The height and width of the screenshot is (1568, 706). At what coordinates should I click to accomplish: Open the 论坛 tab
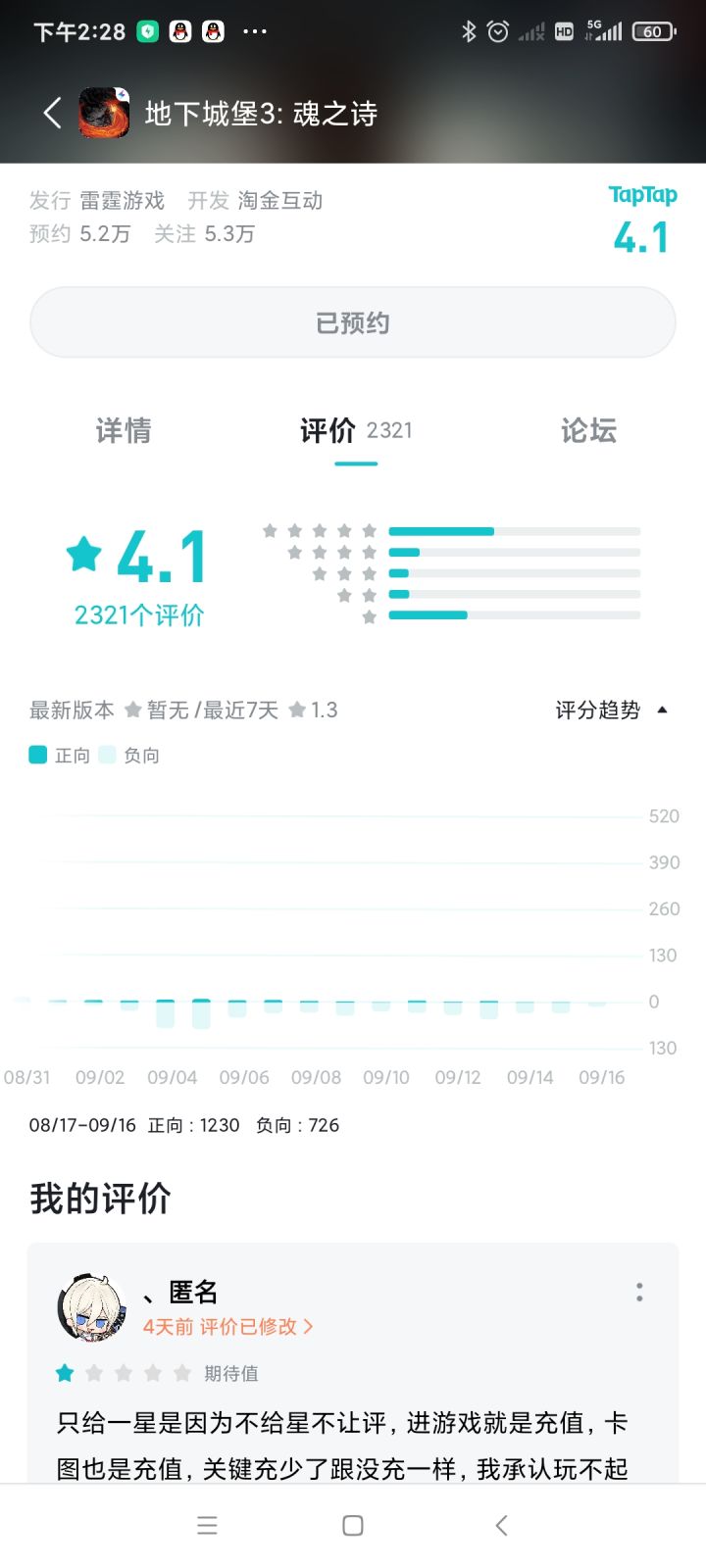click(x=588, y=430)
